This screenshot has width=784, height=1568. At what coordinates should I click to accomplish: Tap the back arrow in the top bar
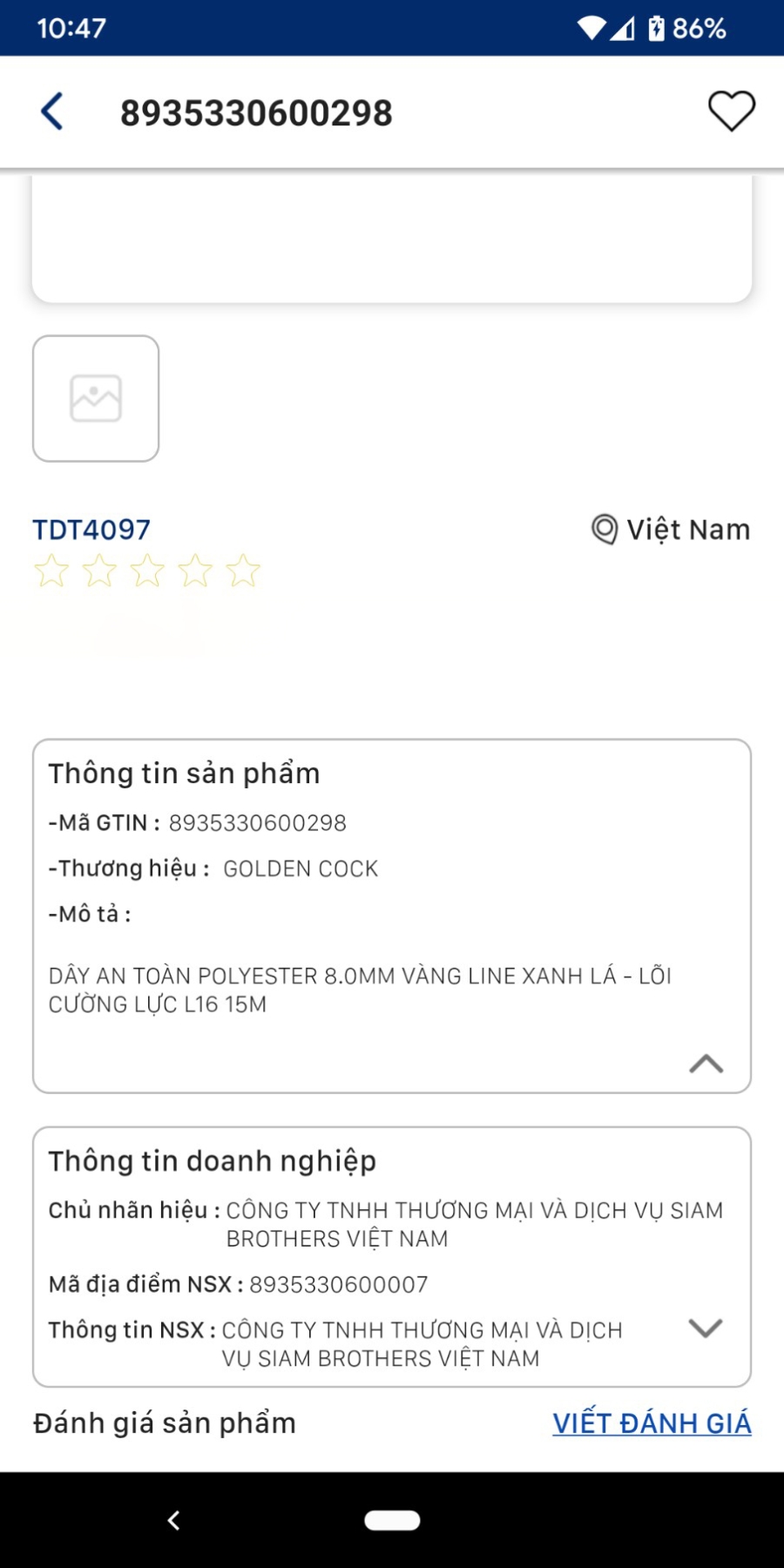coord(51,111)
